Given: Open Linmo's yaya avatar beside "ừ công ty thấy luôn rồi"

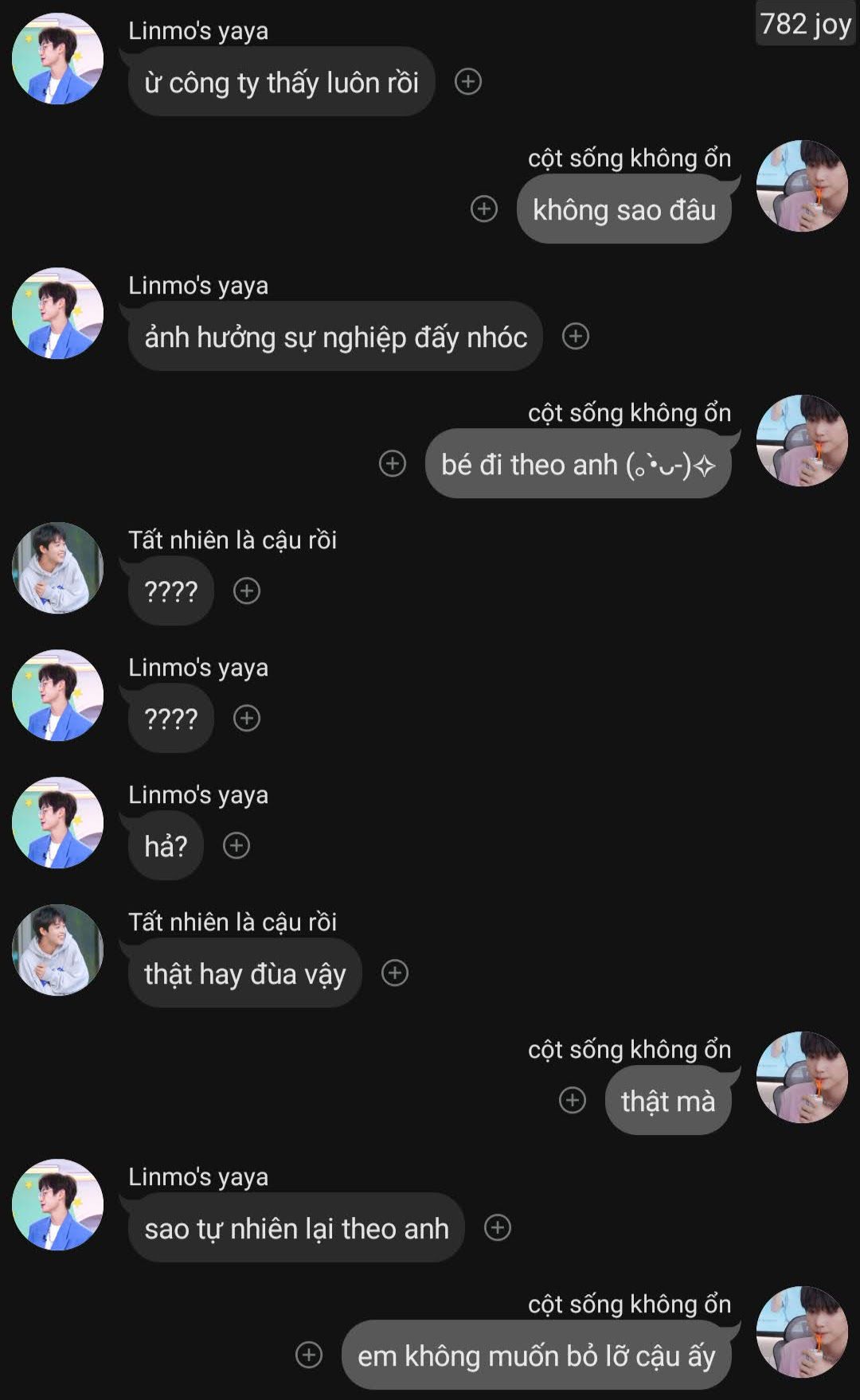Looking at the screenshot, I should point(57,59).
